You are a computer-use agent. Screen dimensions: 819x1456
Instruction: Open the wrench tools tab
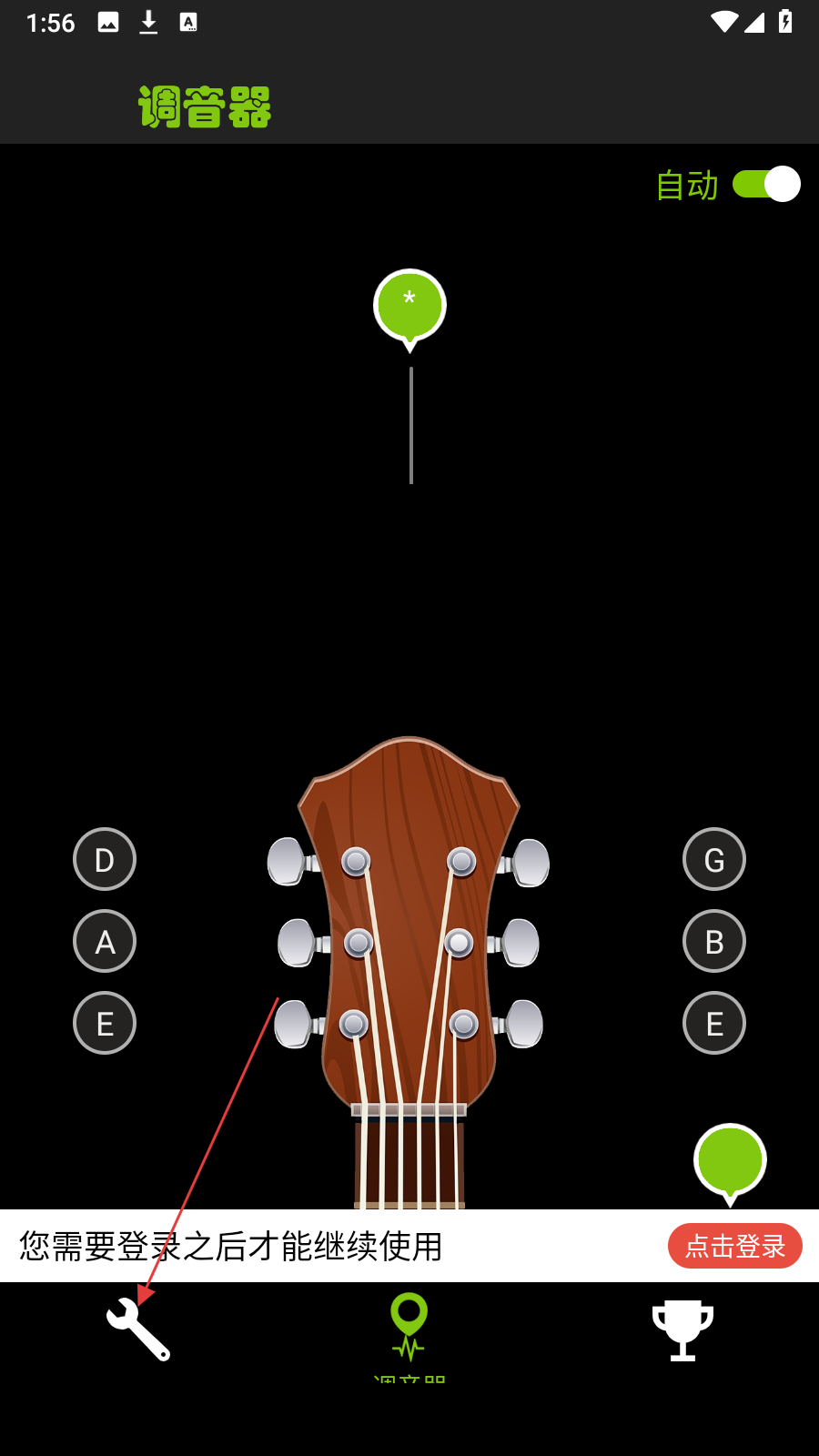[x=138, y=1330]
